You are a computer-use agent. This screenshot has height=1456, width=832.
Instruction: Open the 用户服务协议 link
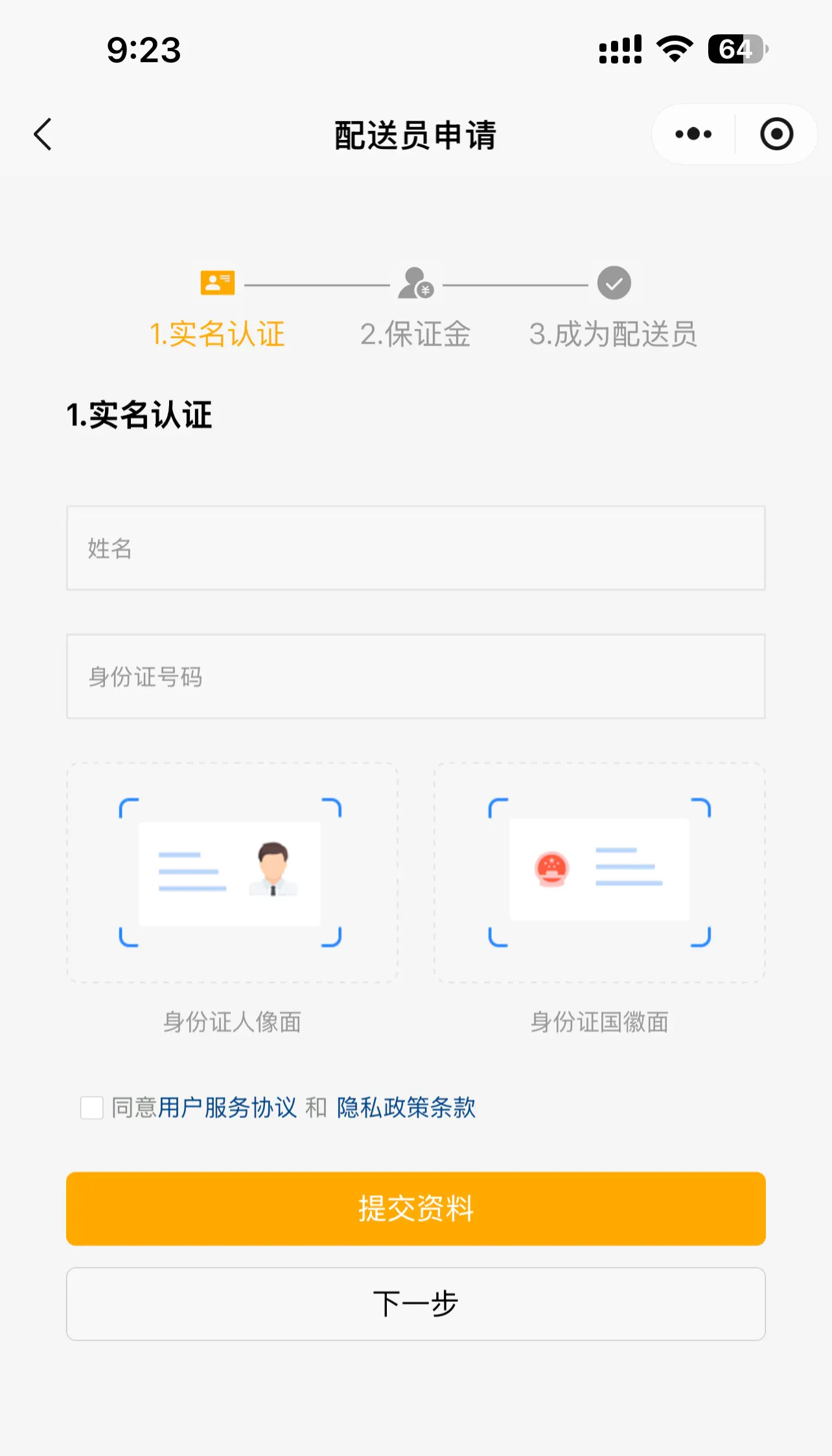click(x=227, y=1108)
